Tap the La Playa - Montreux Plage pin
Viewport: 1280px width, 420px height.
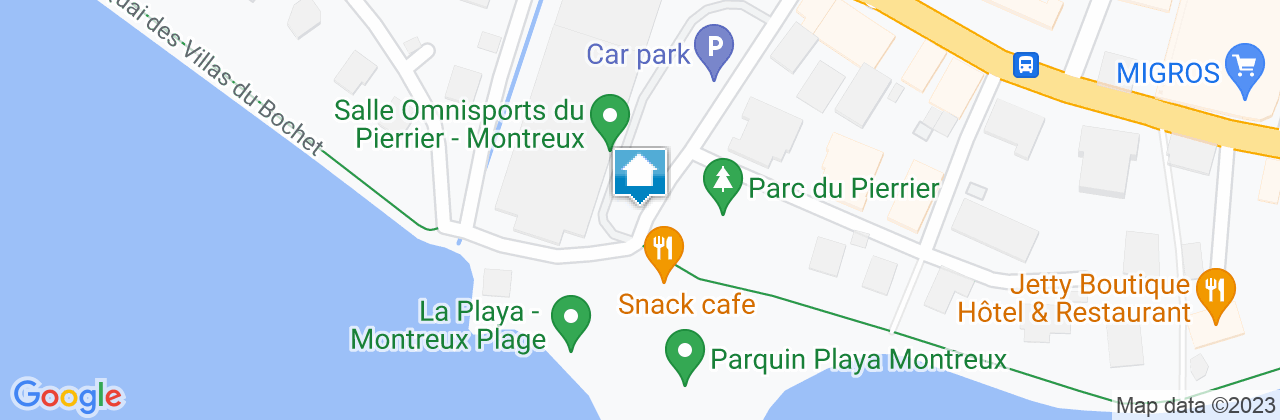pos(571,322)
